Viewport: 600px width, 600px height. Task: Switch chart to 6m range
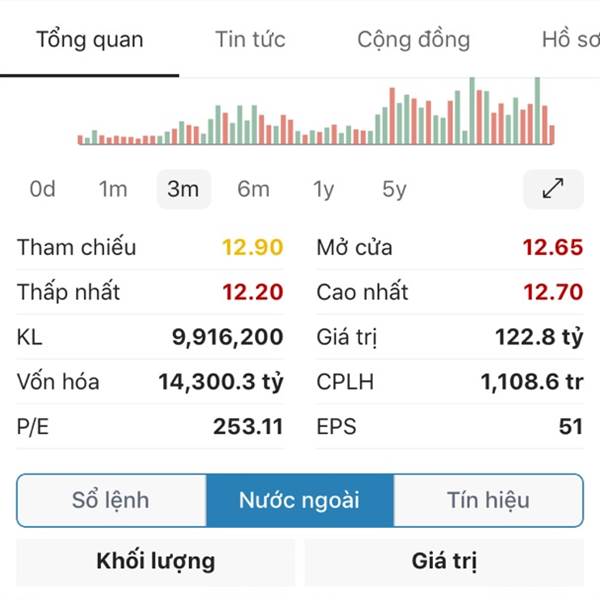click(253, 189)
